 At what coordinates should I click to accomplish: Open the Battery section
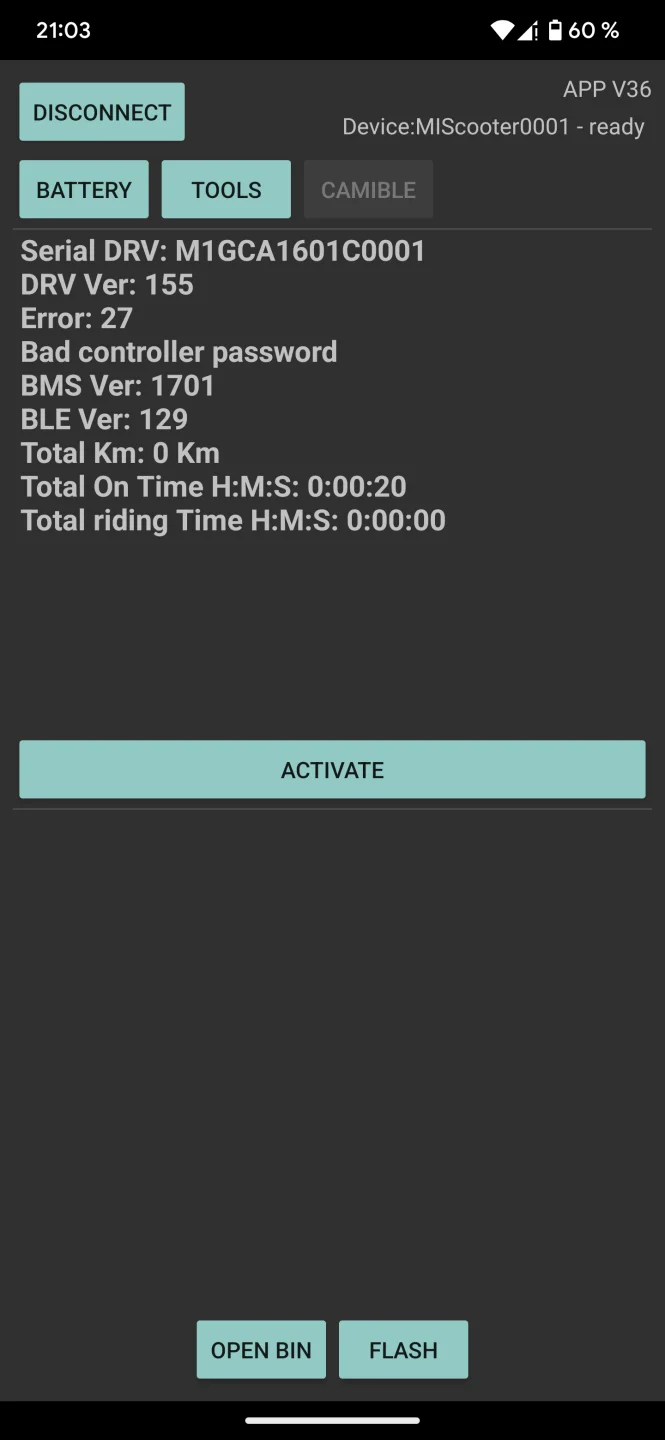pos(84,190)
